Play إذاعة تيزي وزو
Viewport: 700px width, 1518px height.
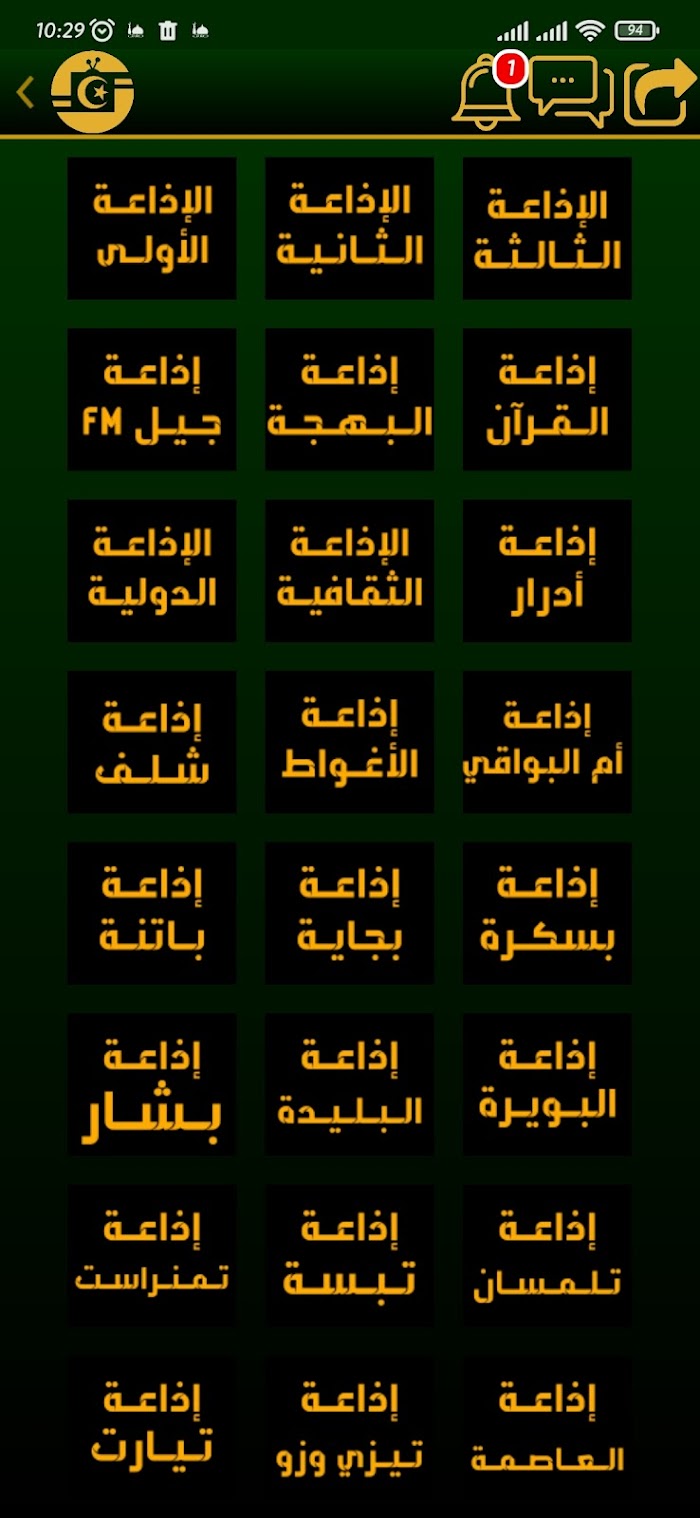tap(349, 1427)
